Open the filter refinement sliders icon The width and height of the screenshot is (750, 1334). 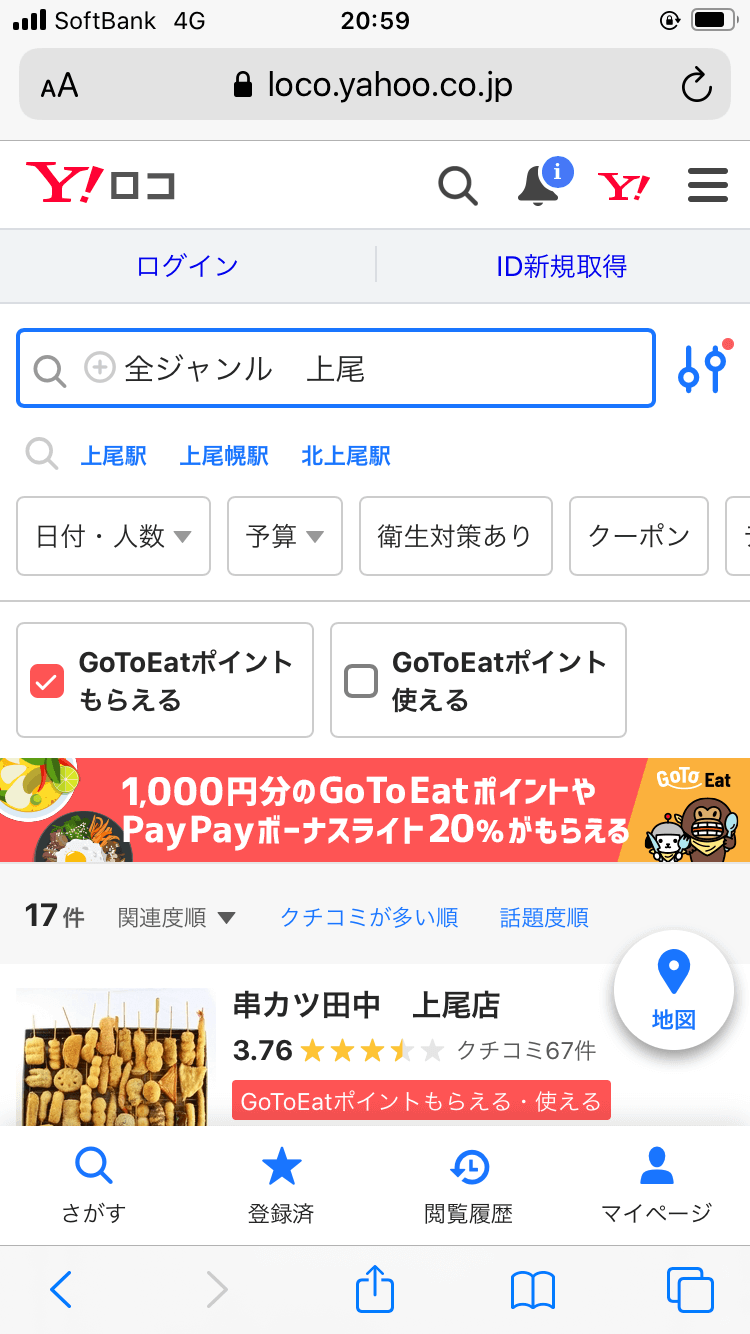pyautogui.click(x=704, y=368)
